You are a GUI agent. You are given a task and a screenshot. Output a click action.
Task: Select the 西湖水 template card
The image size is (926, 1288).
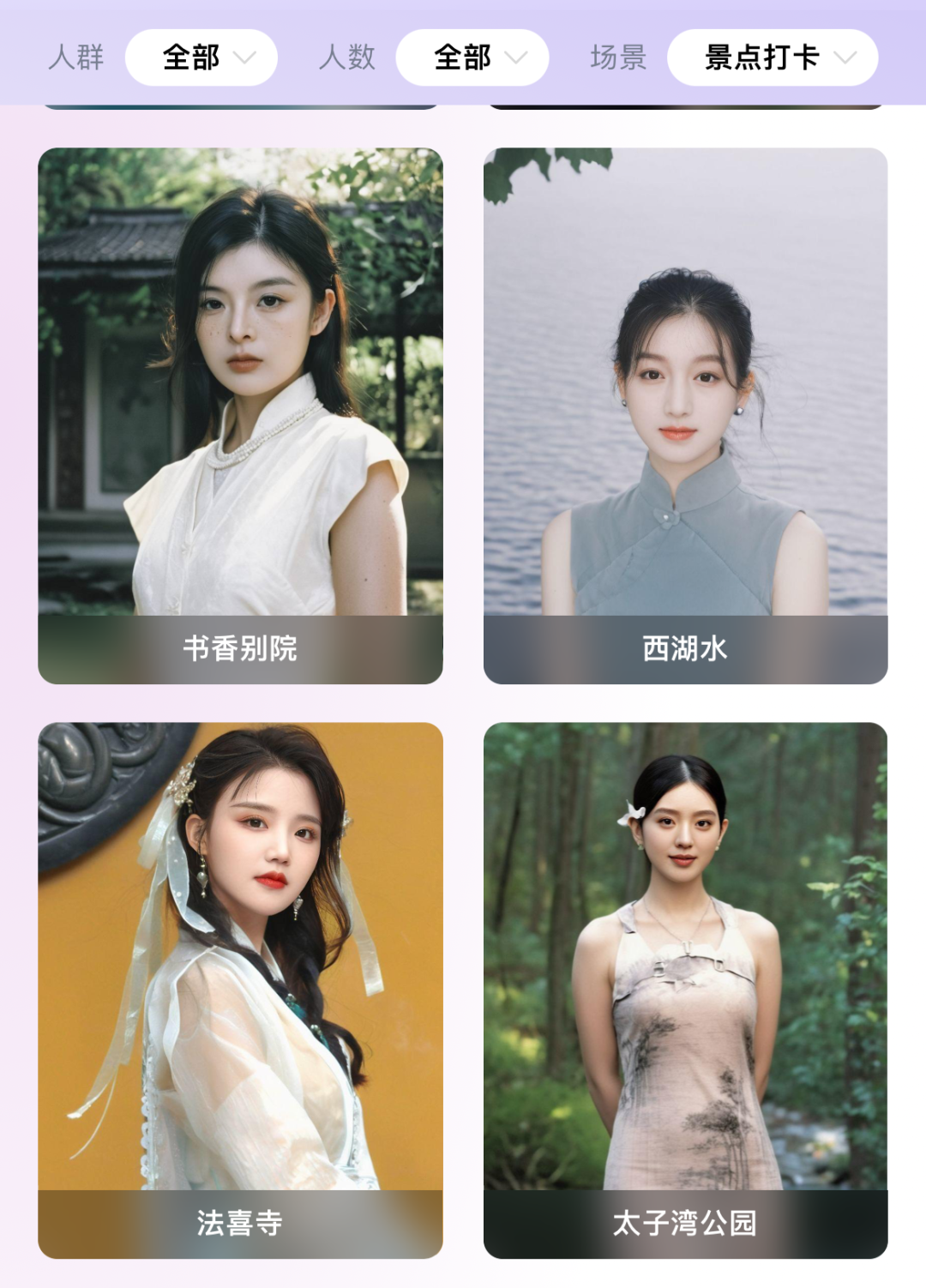point(685,416)
